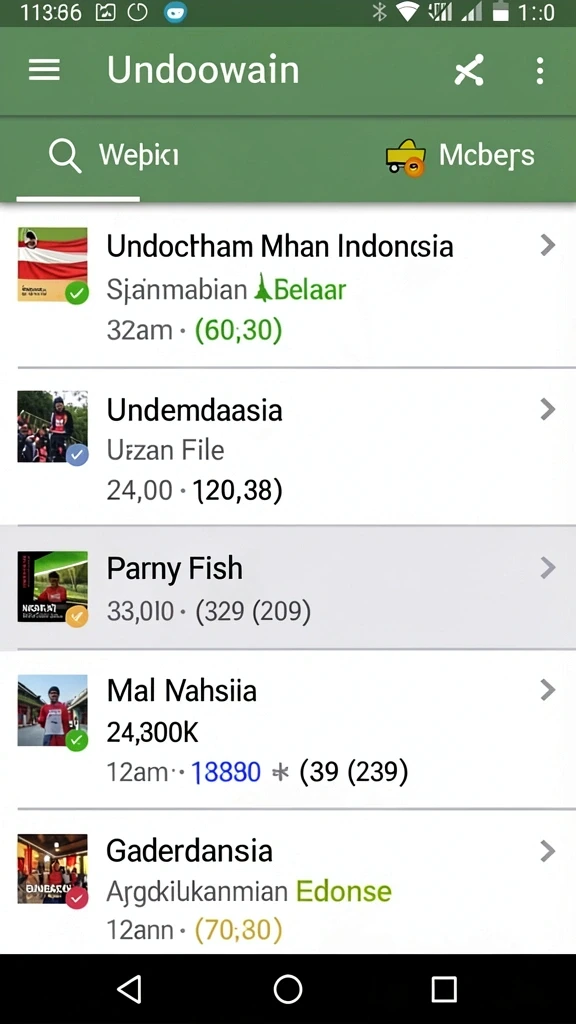Open the Undemdaasia row
The height and width of the screenshot is (1024, 576).
coord(288,447)
